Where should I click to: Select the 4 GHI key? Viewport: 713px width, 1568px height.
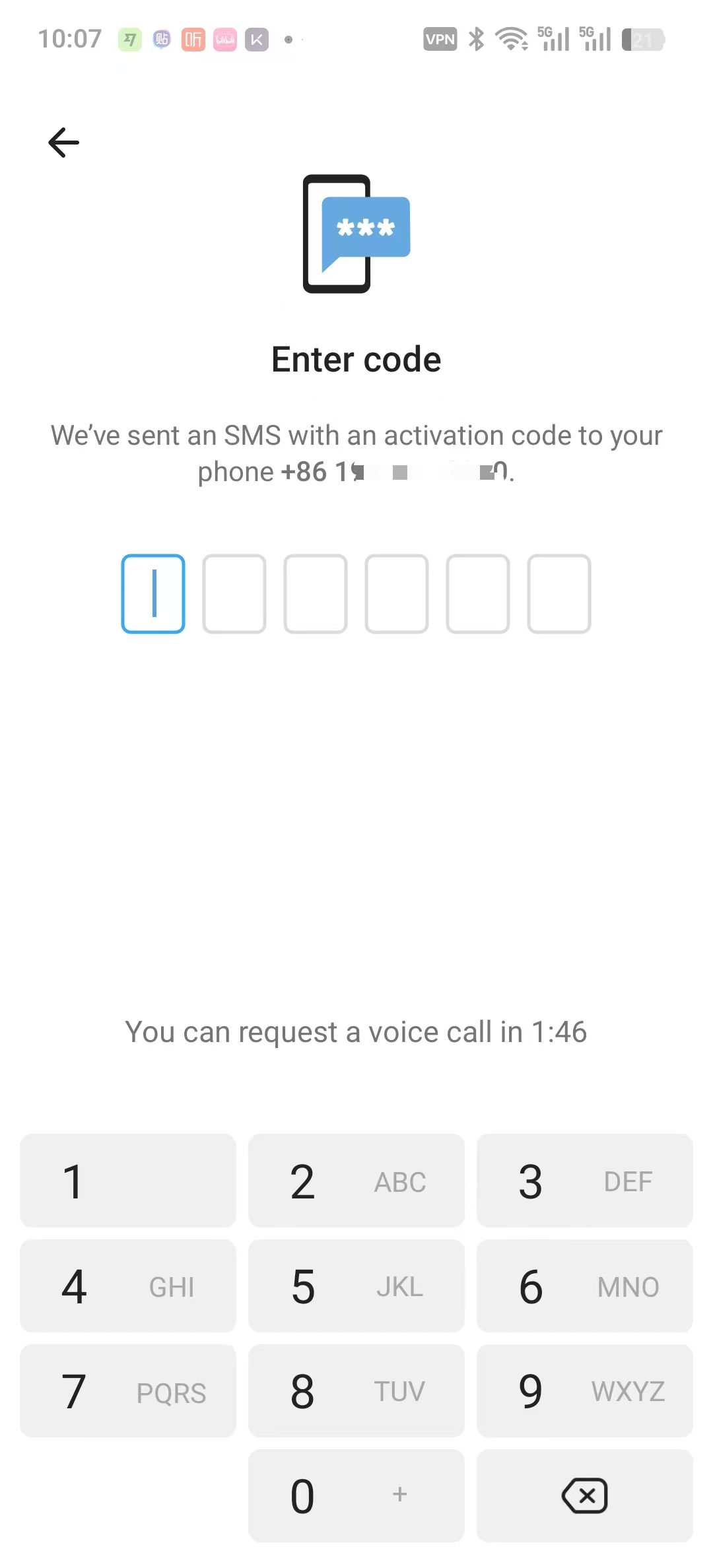pyautogui.click(x=128, y=1286)
